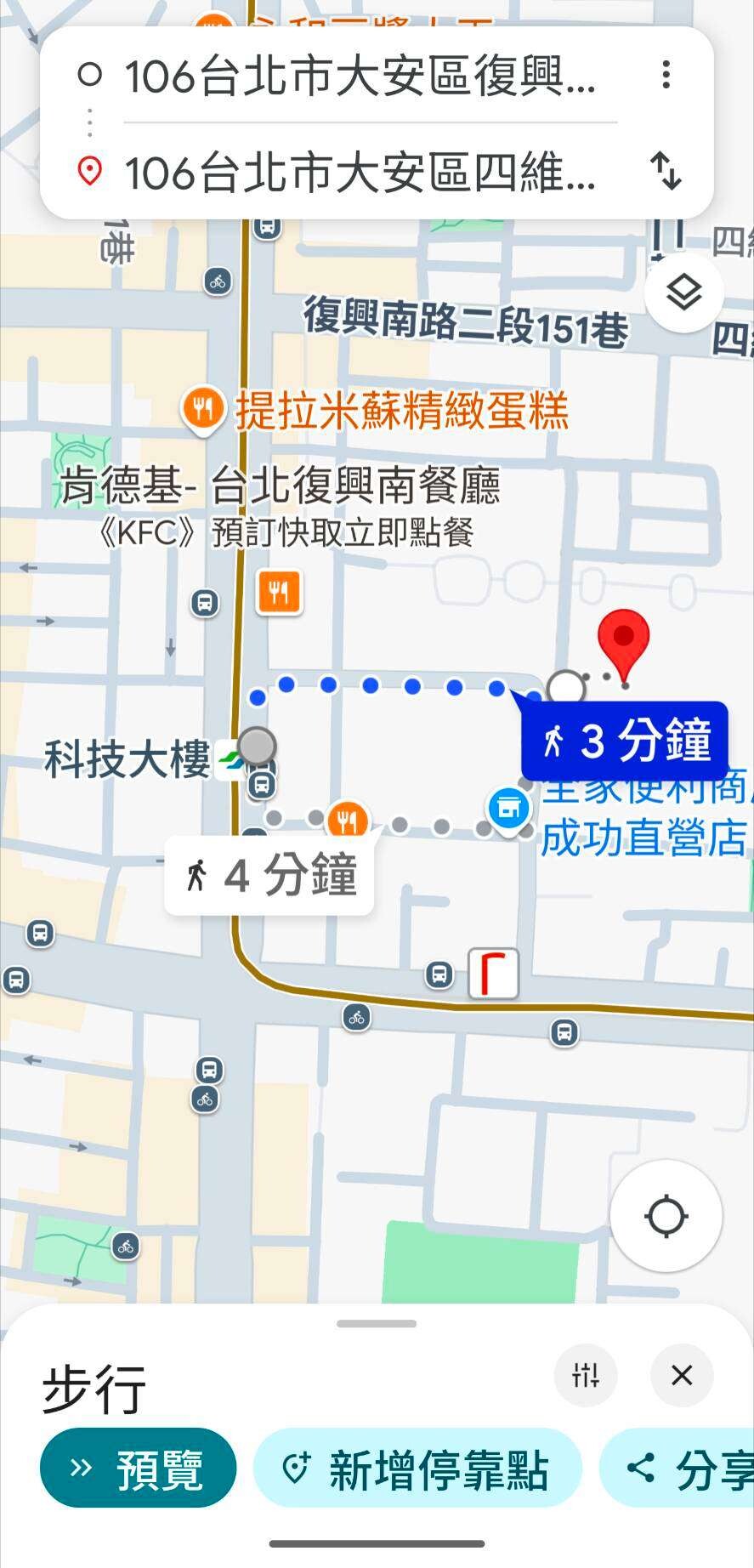Swap start and destination locations
754x1568 pixels.
[666, 171]
